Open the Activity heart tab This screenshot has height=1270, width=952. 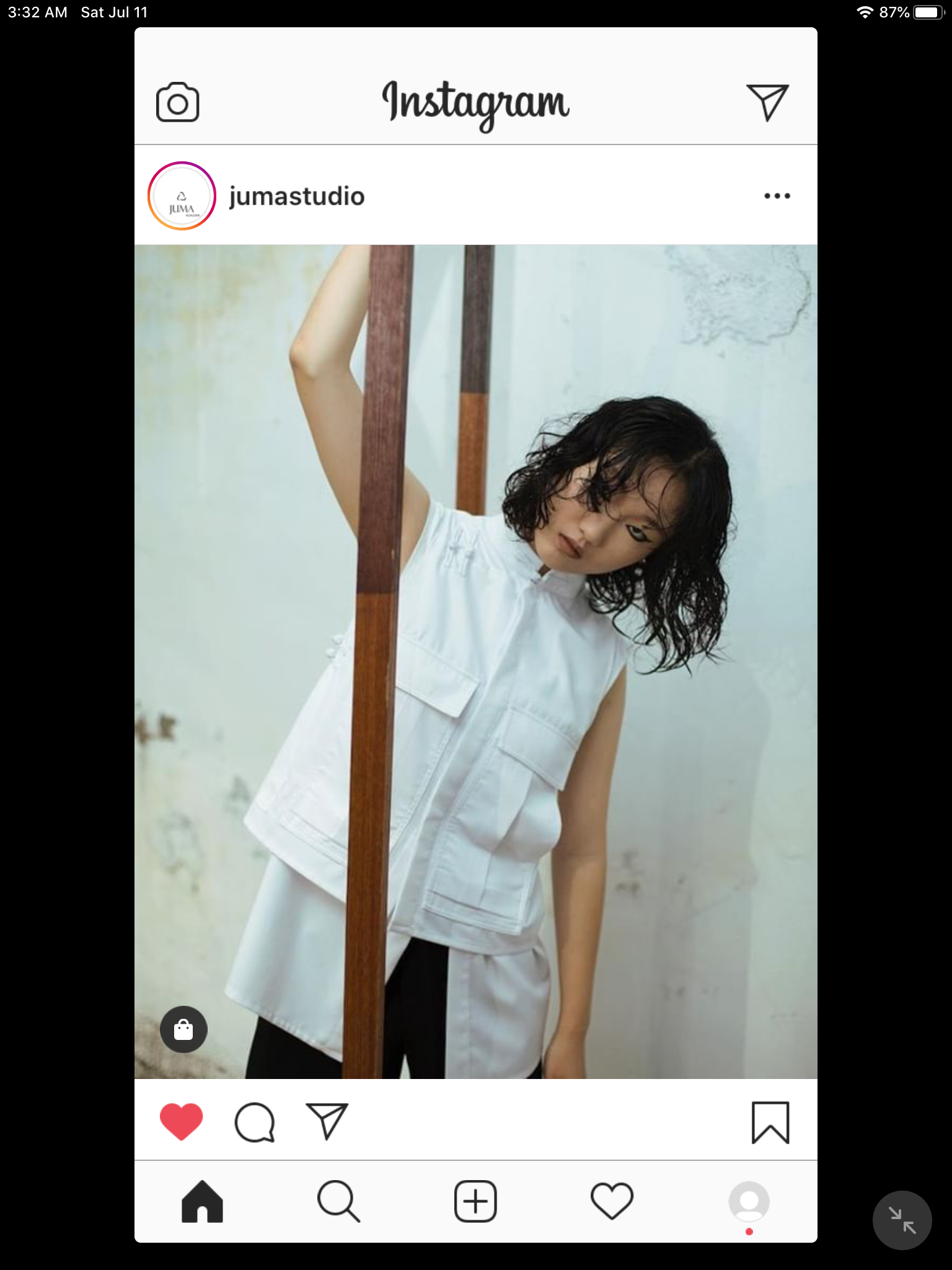612,1202
